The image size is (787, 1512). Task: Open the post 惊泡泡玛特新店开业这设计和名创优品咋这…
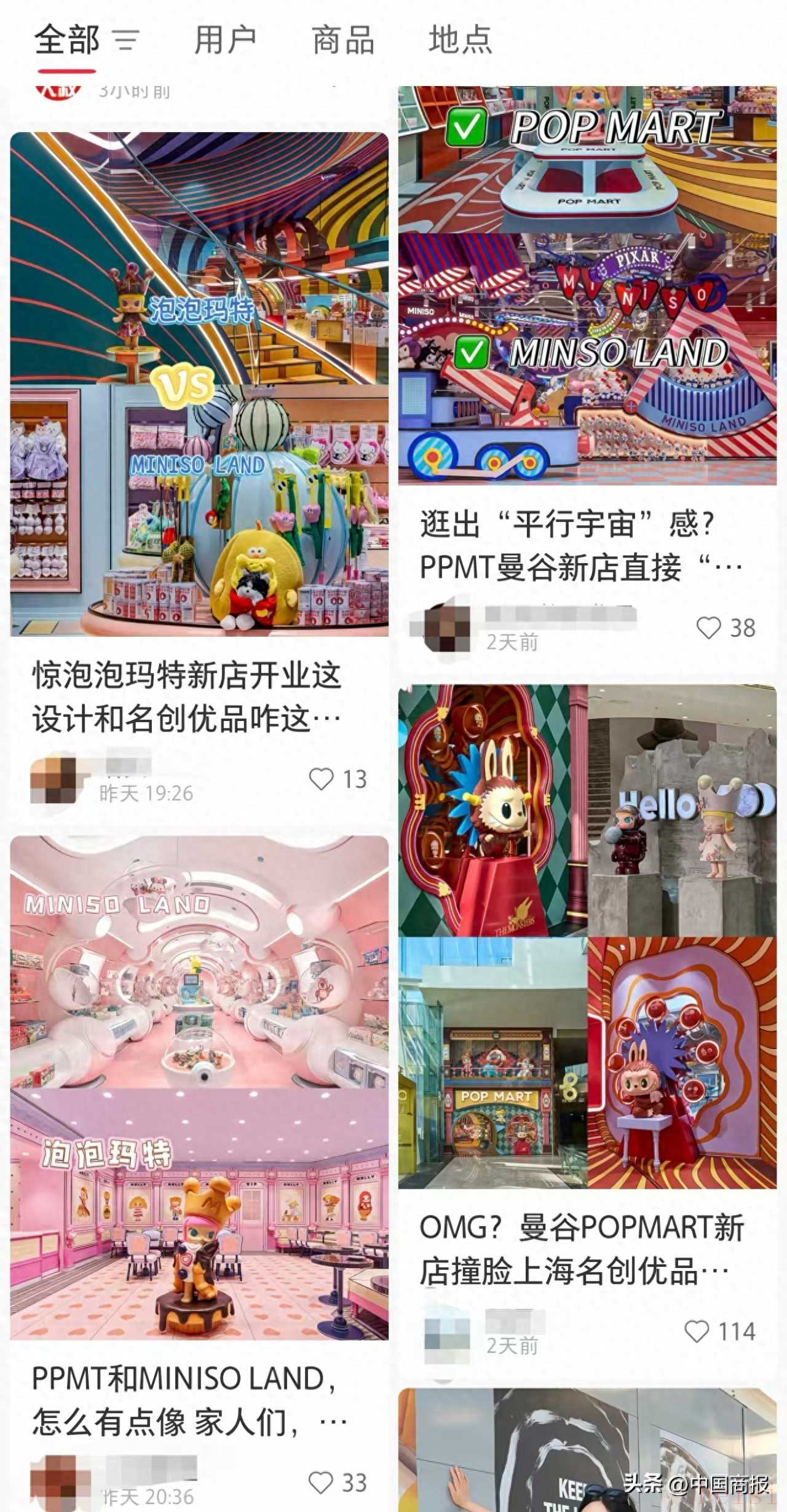coord(186,696)
